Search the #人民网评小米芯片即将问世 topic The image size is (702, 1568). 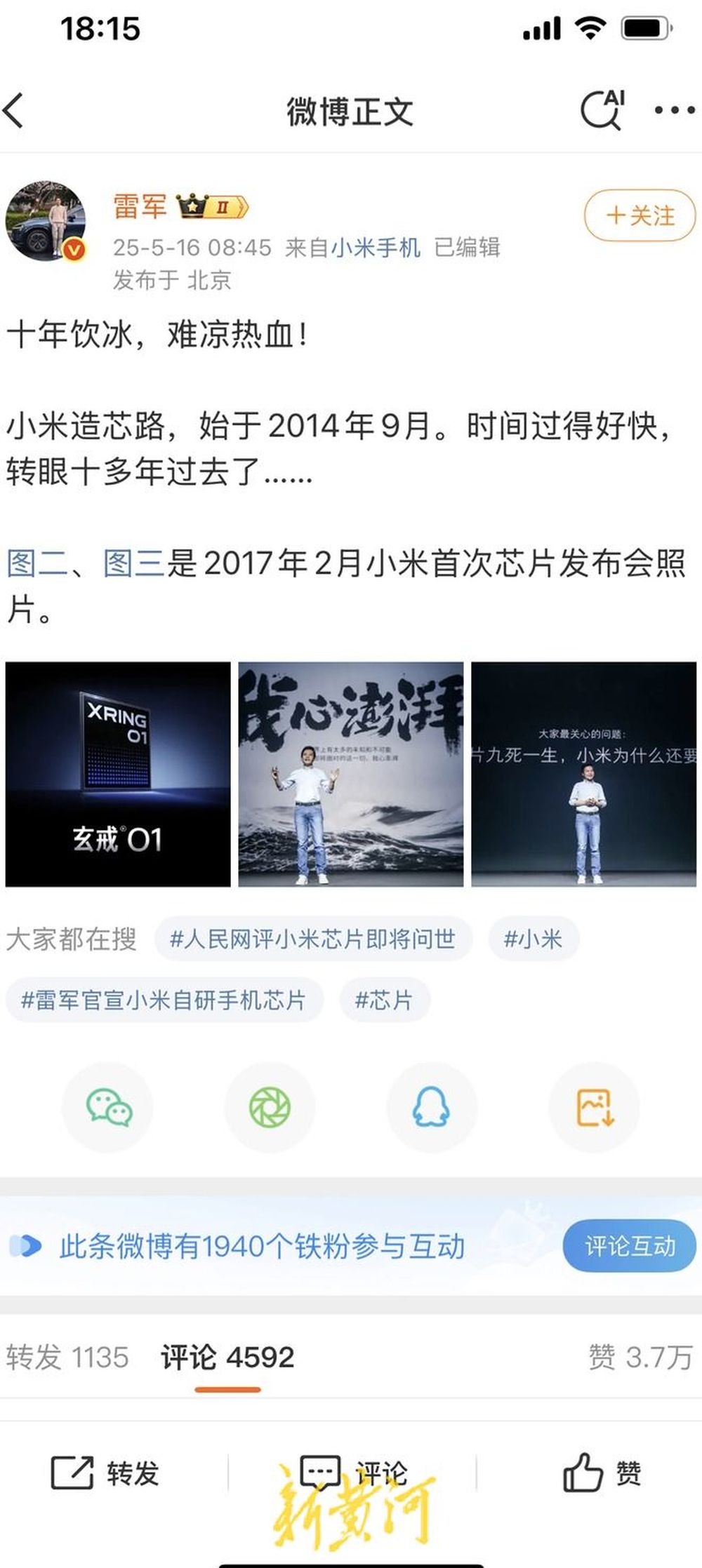point(312,939)
